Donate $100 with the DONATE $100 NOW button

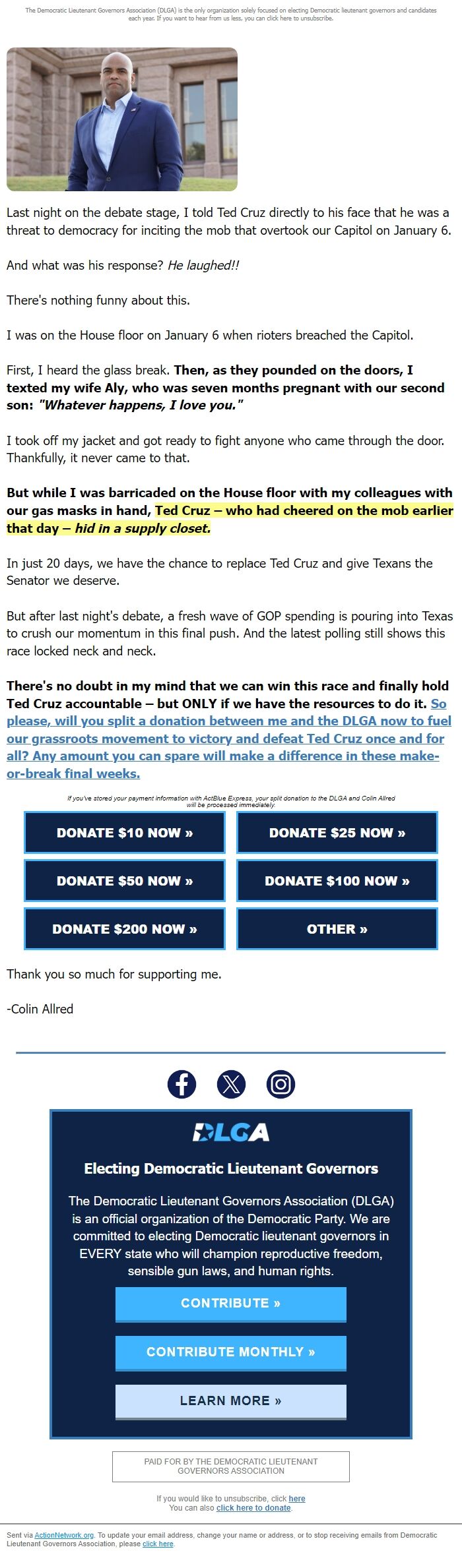click(337, 881)
